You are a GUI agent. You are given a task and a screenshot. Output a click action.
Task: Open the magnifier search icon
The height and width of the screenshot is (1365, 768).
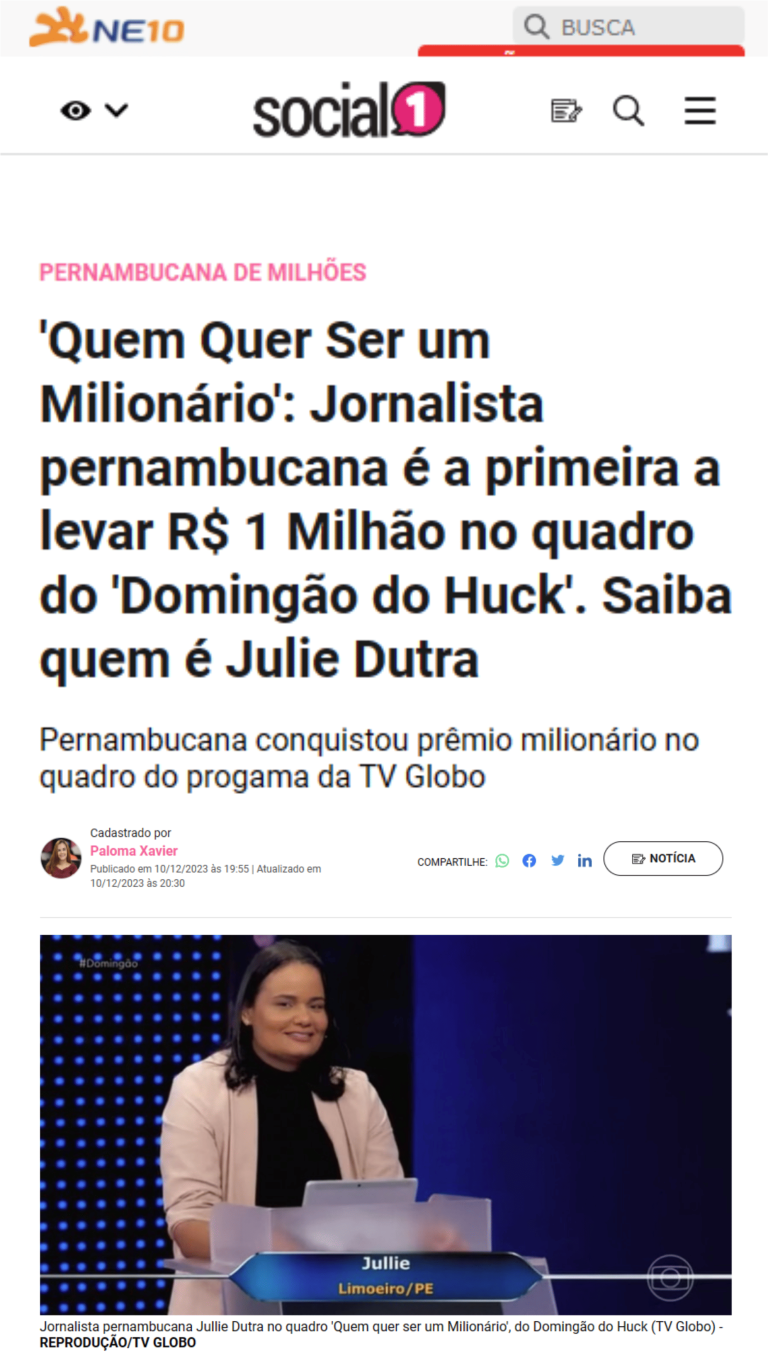pos(628,110)
